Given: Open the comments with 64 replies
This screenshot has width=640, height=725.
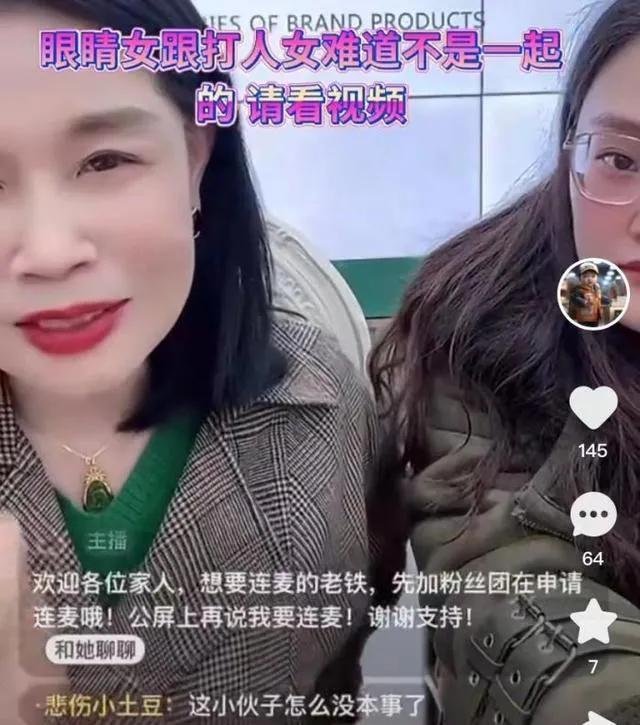Looking at the screenshot, I should coord(593,516).
